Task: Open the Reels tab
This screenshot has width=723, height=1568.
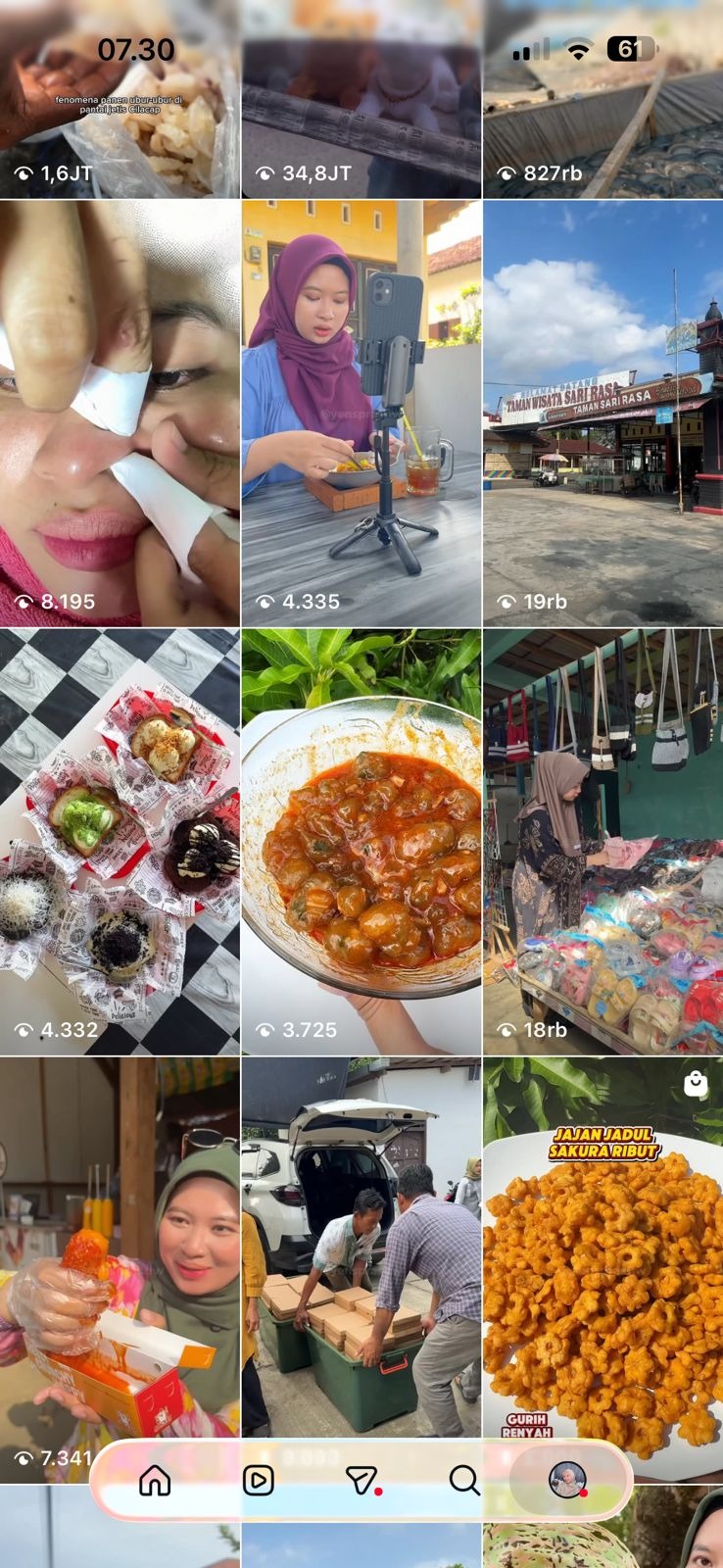Action: [258, 1480]
